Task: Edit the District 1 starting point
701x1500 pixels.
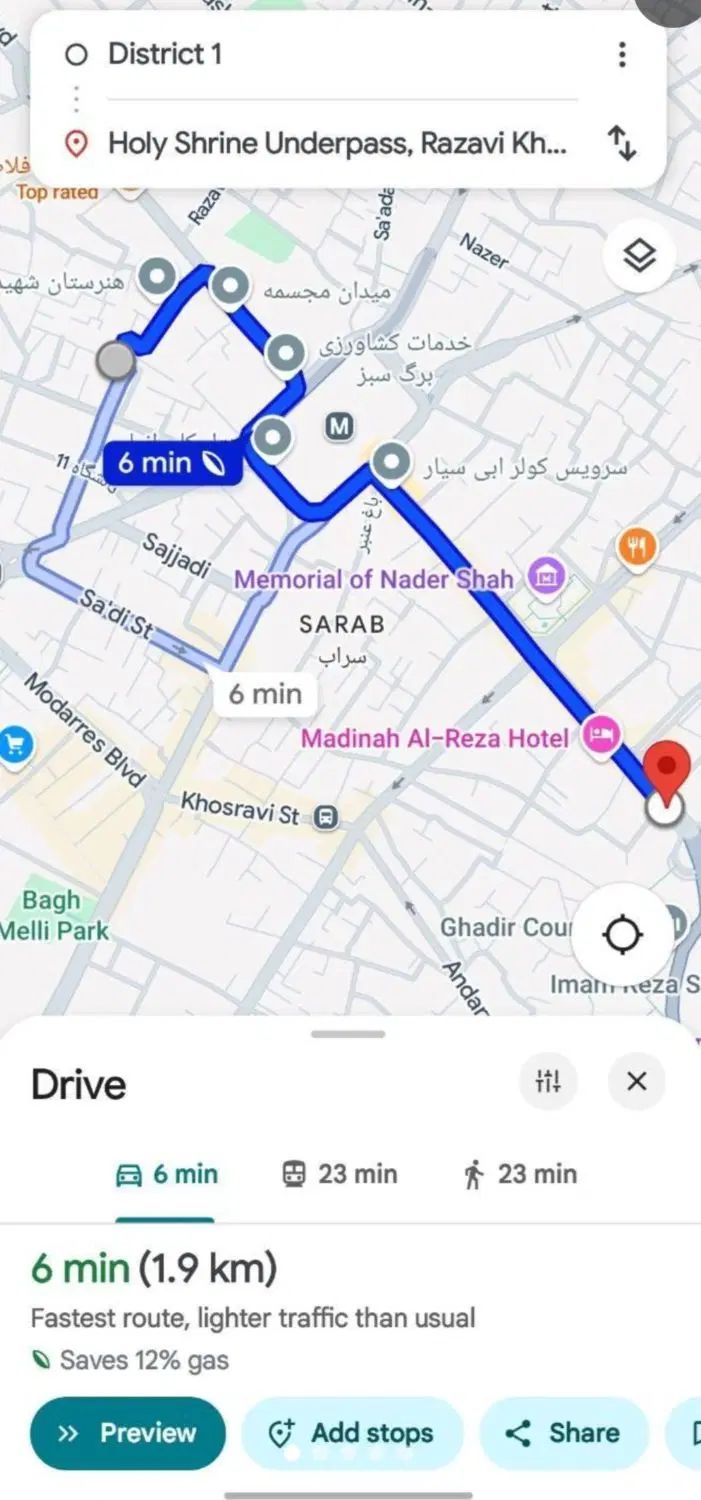Action: click(340, 54)
